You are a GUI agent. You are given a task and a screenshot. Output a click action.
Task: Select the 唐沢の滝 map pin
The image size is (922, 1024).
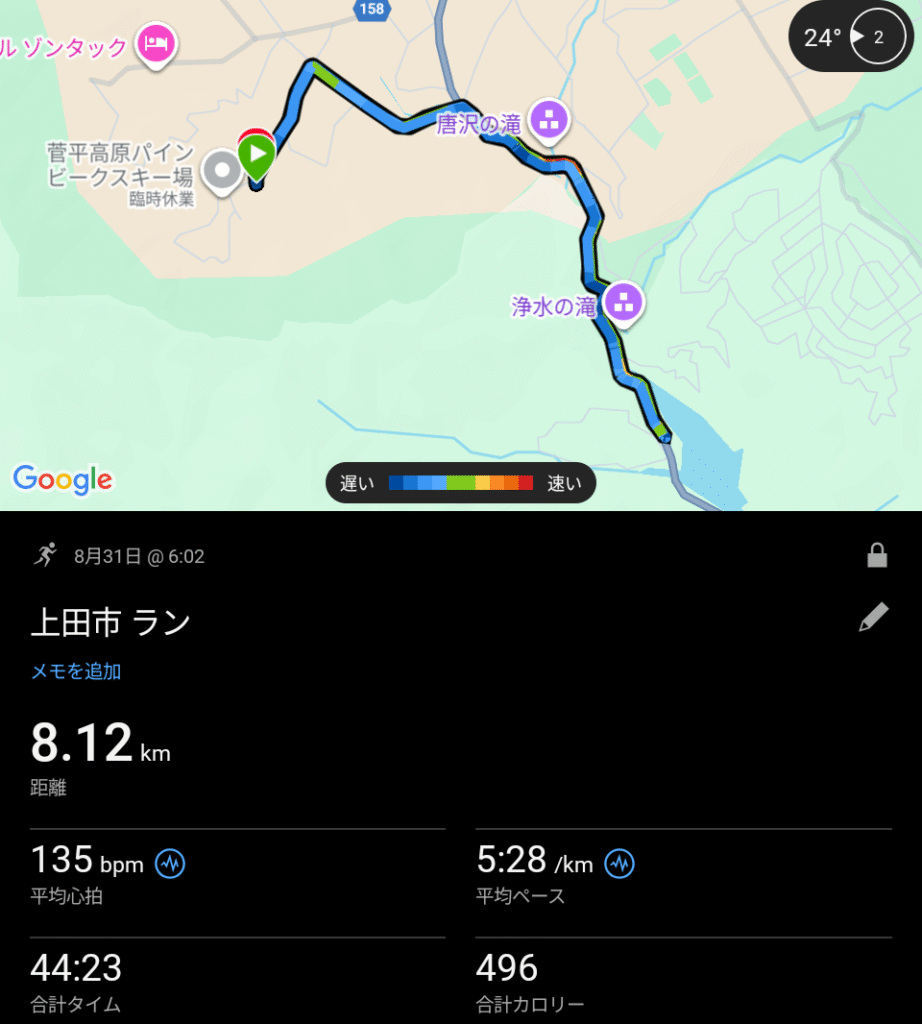(x=547, y=122)
